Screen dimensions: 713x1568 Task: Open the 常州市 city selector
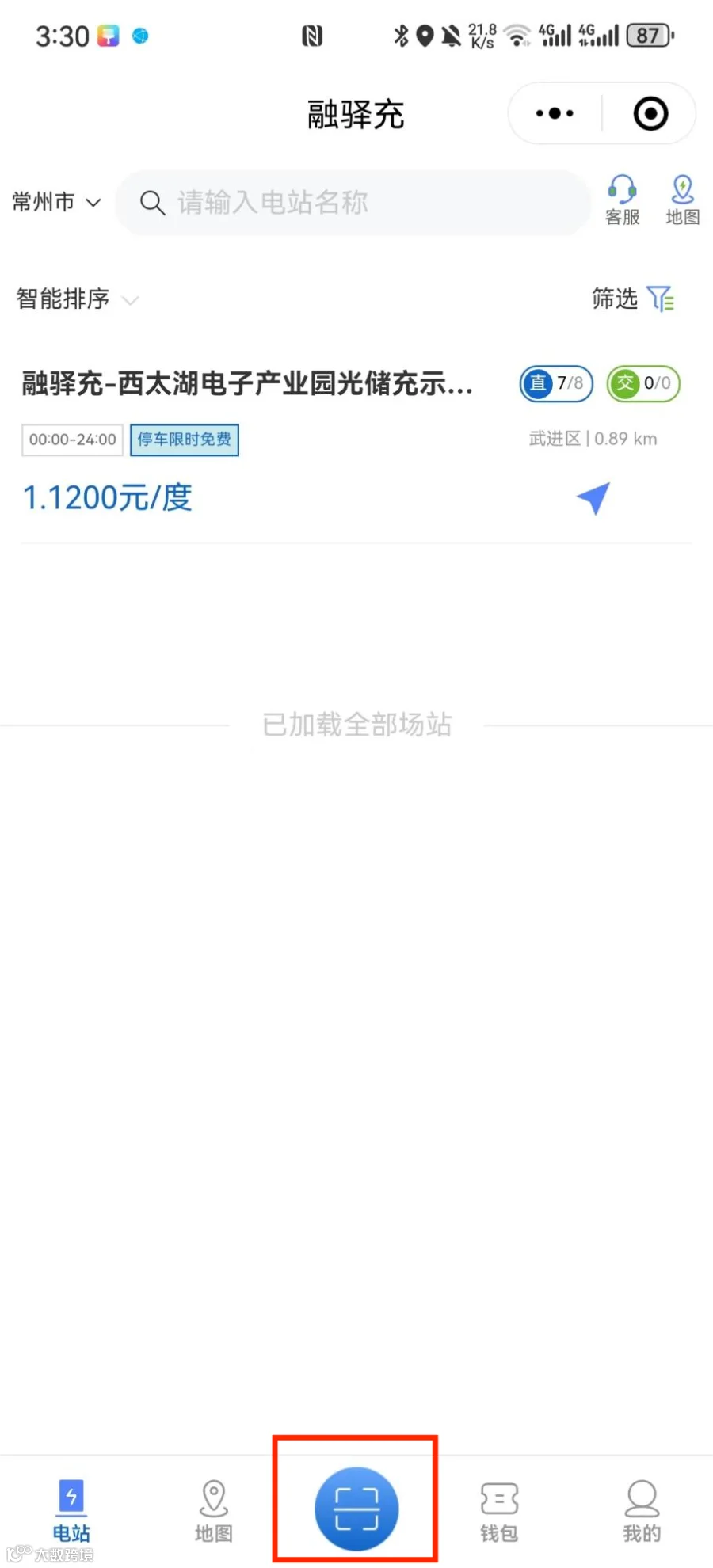point(55,202)
